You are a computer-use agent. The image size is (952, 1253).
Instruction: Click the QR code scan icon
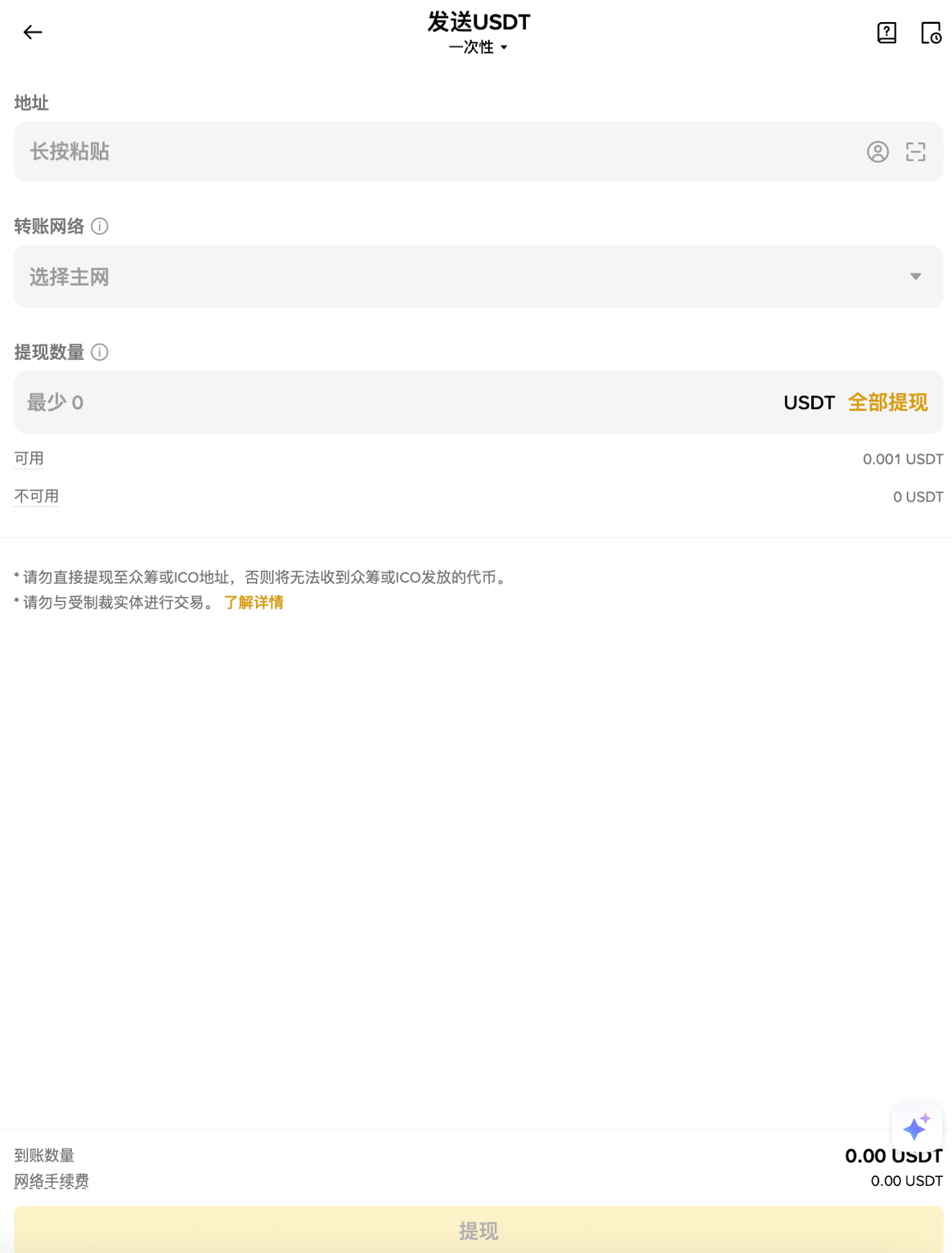click(x=916, y=152)
